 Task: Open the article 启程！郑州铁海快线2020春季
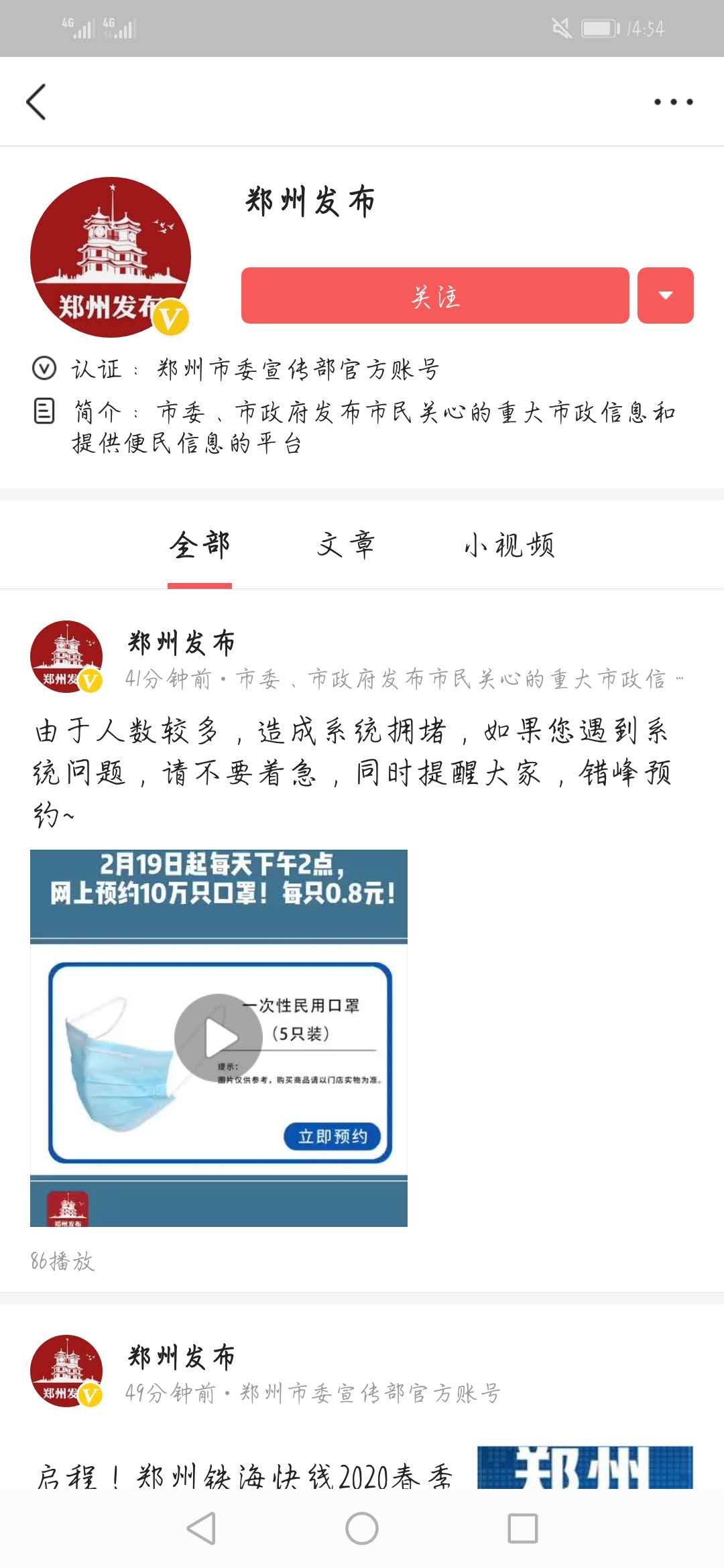click(x=245, y=1476)
